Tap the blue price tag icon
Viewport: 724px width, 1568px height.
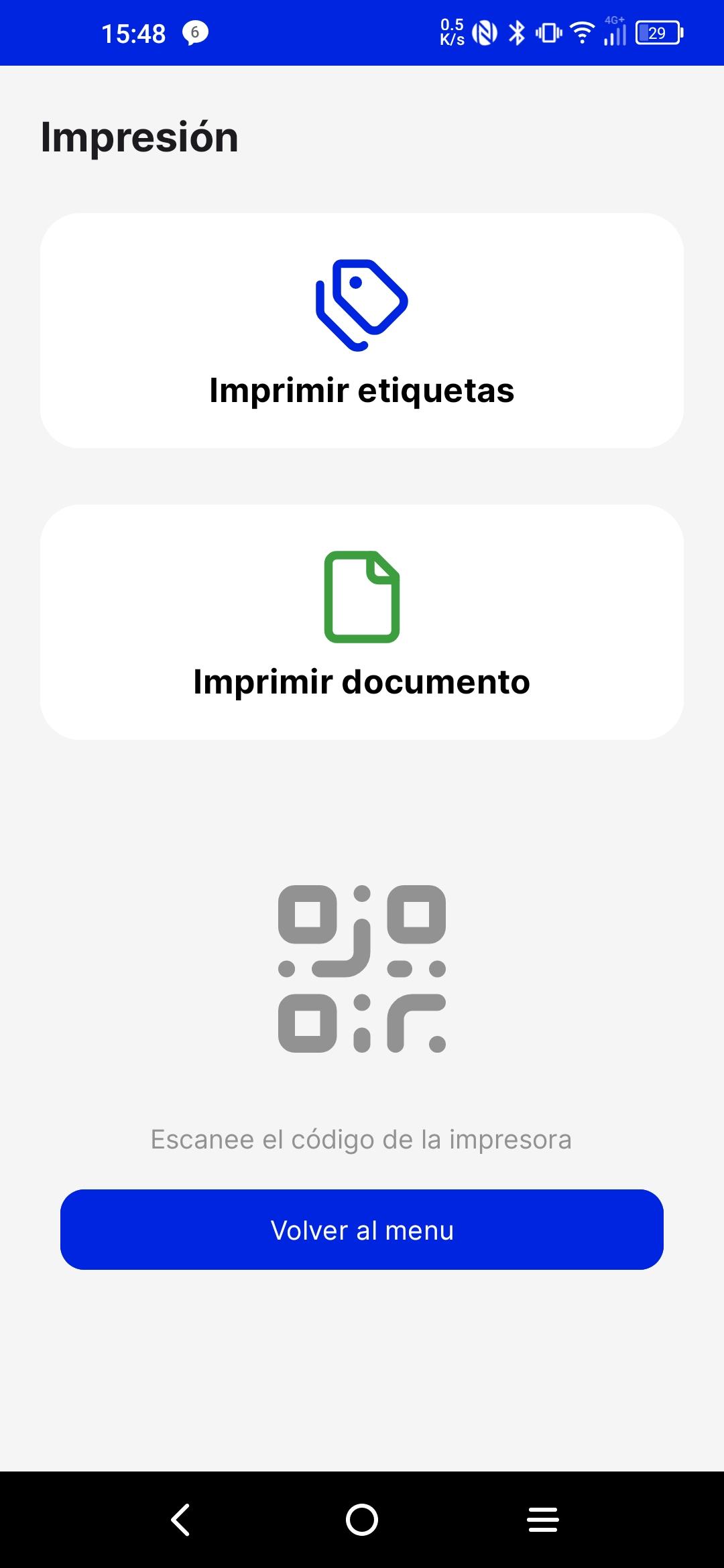coord(361,305)
